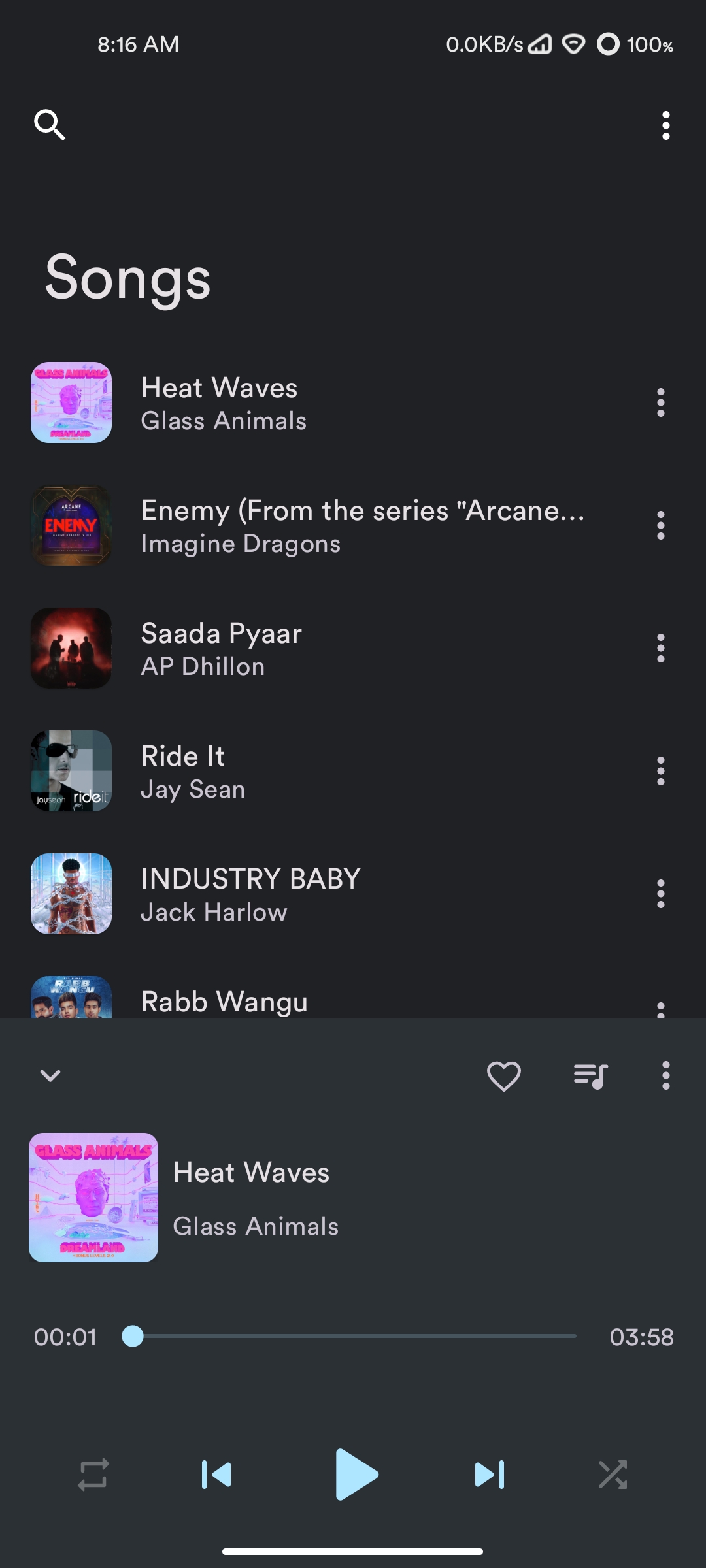Collapse the now playing panel
The image size is (706, 1568).
coord(50,1075)
